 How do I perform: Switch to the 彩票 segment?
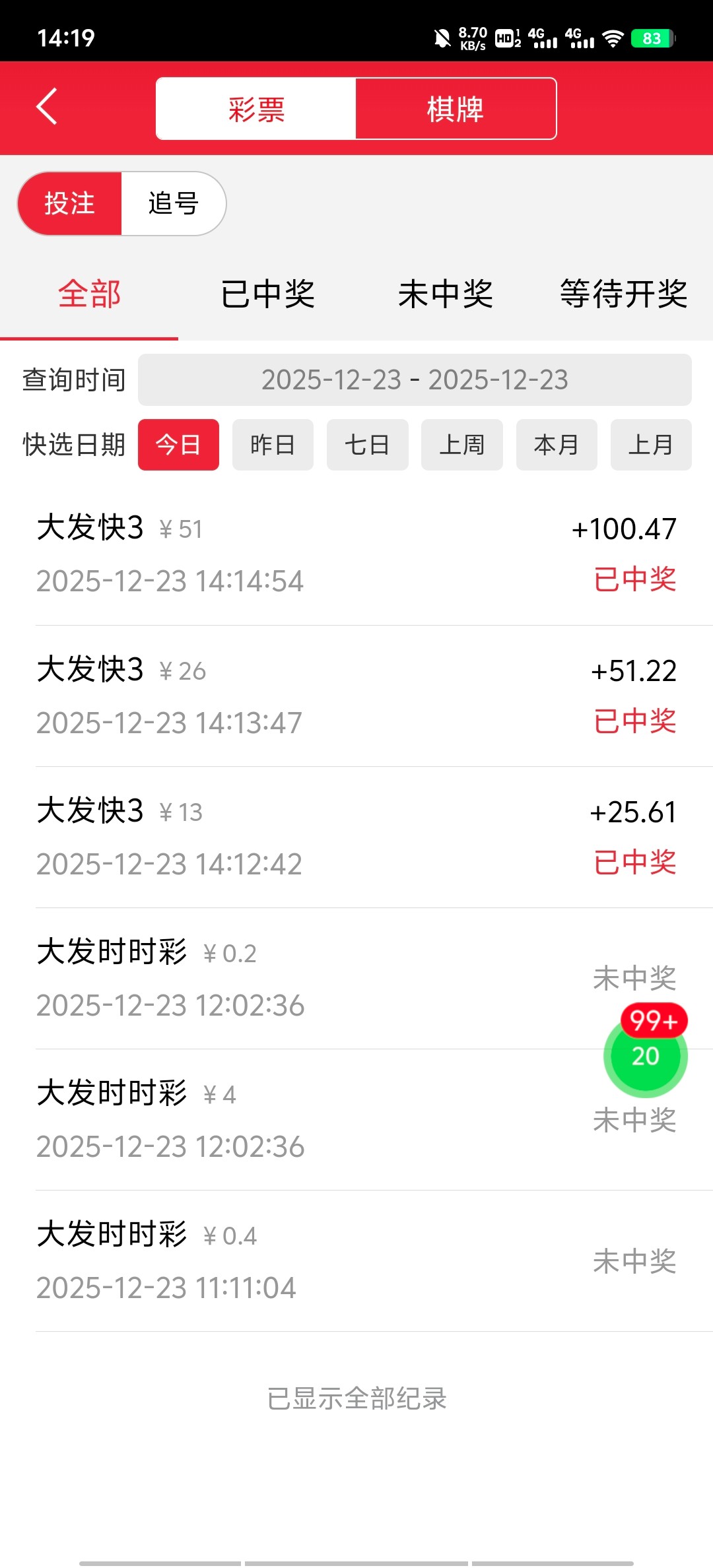[x=256, y=109]
